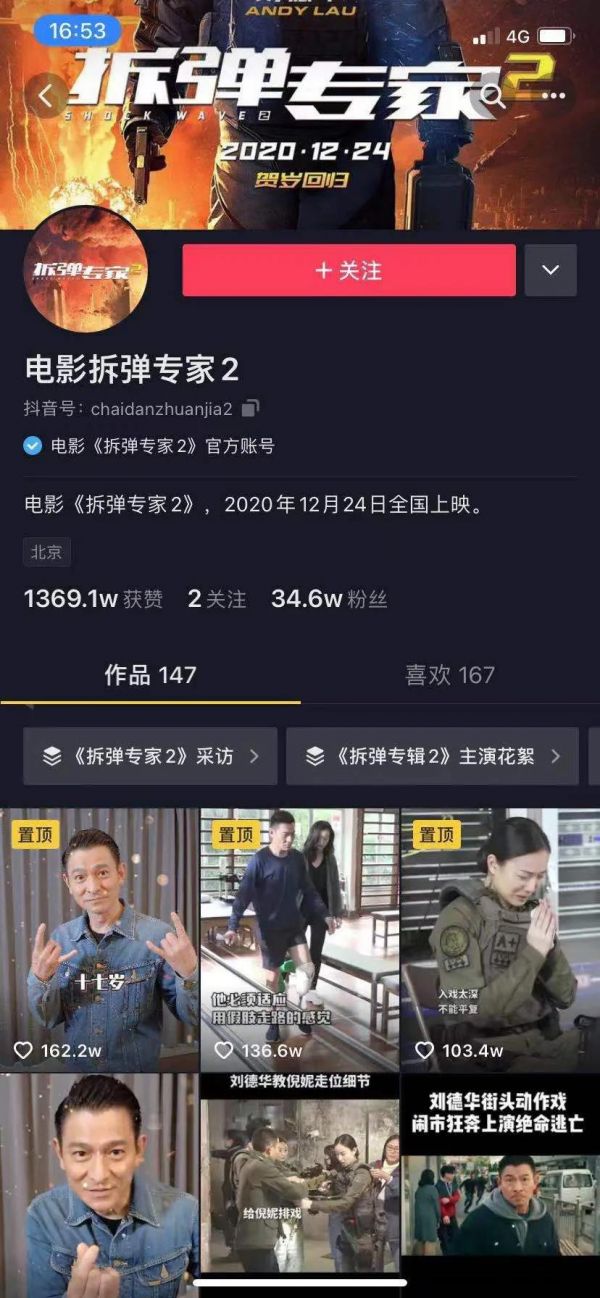Copy the Douyin ID chaidanzhuanjia2
Image resolution: width=600 pixels, height=1298 pixels.
pos(251,408)
